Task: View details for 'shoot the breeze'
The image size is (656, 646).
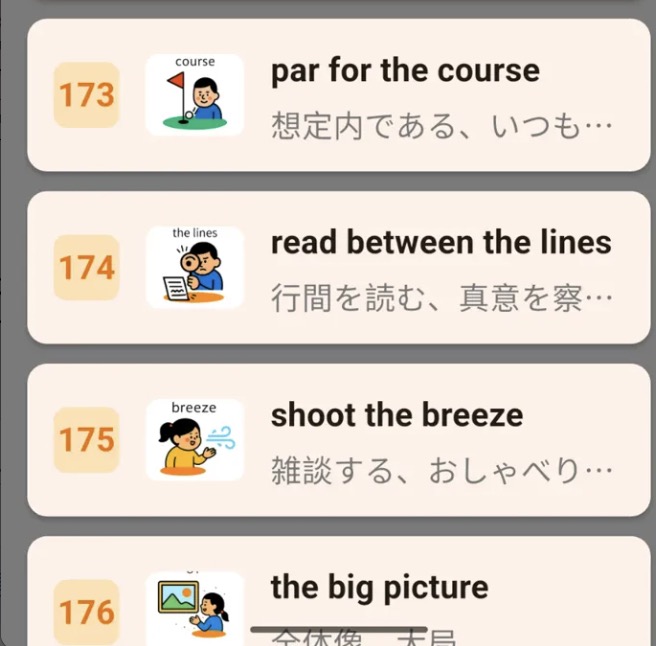Action: click(x=397, y=415)
